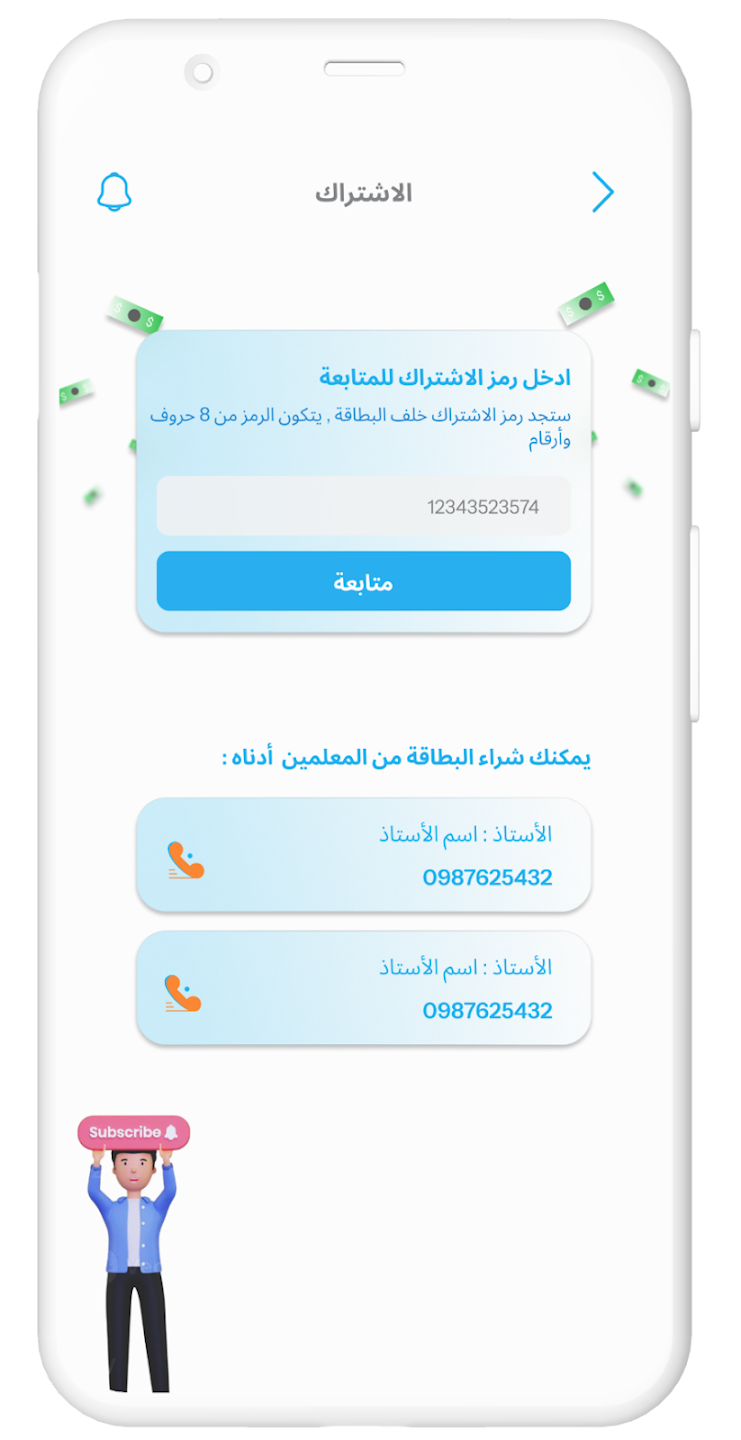
Task: Open the notifications bell
Action: click(114, 192)
